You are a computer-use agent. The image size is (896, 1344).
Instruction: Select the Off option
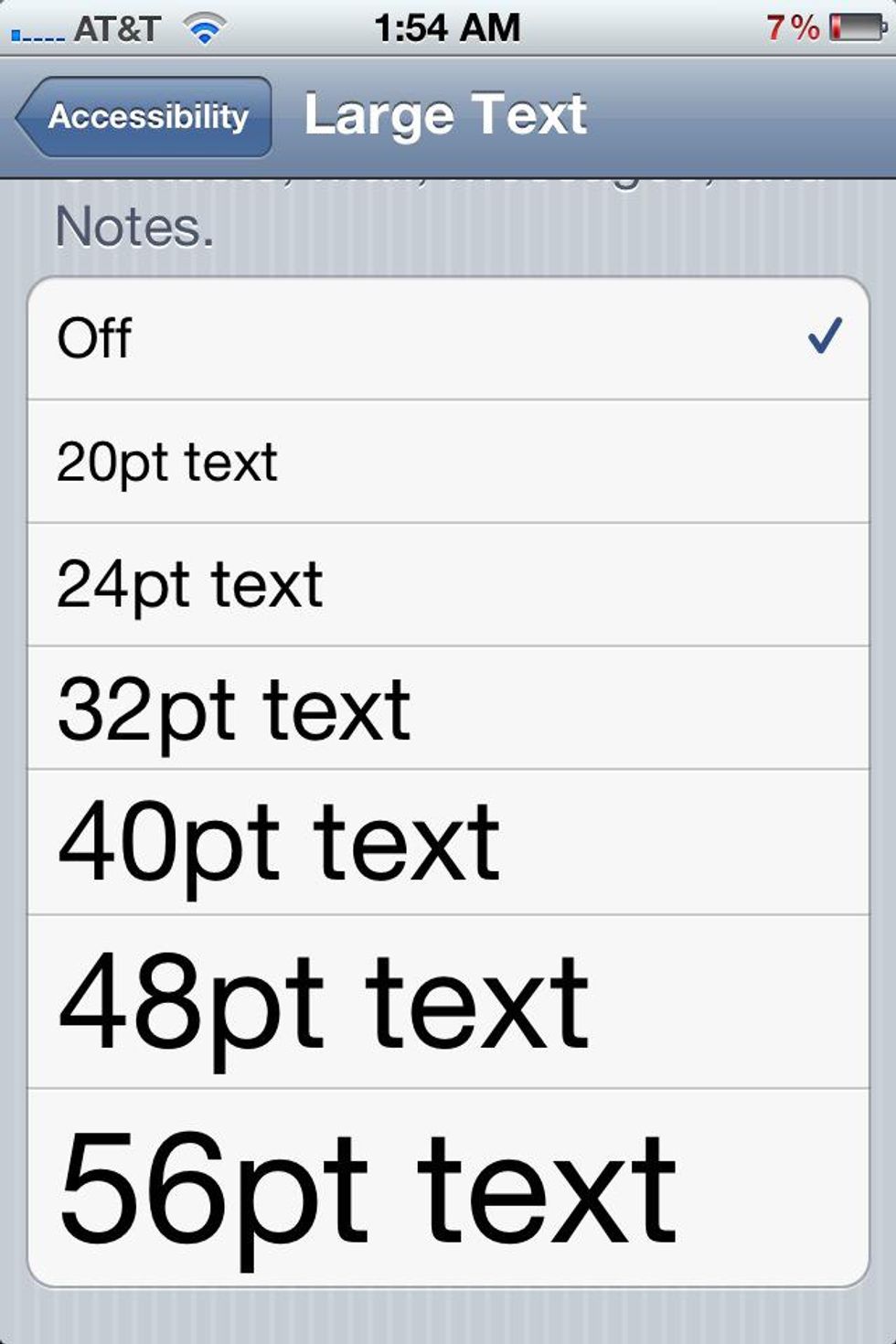click(x=448, y=338)
